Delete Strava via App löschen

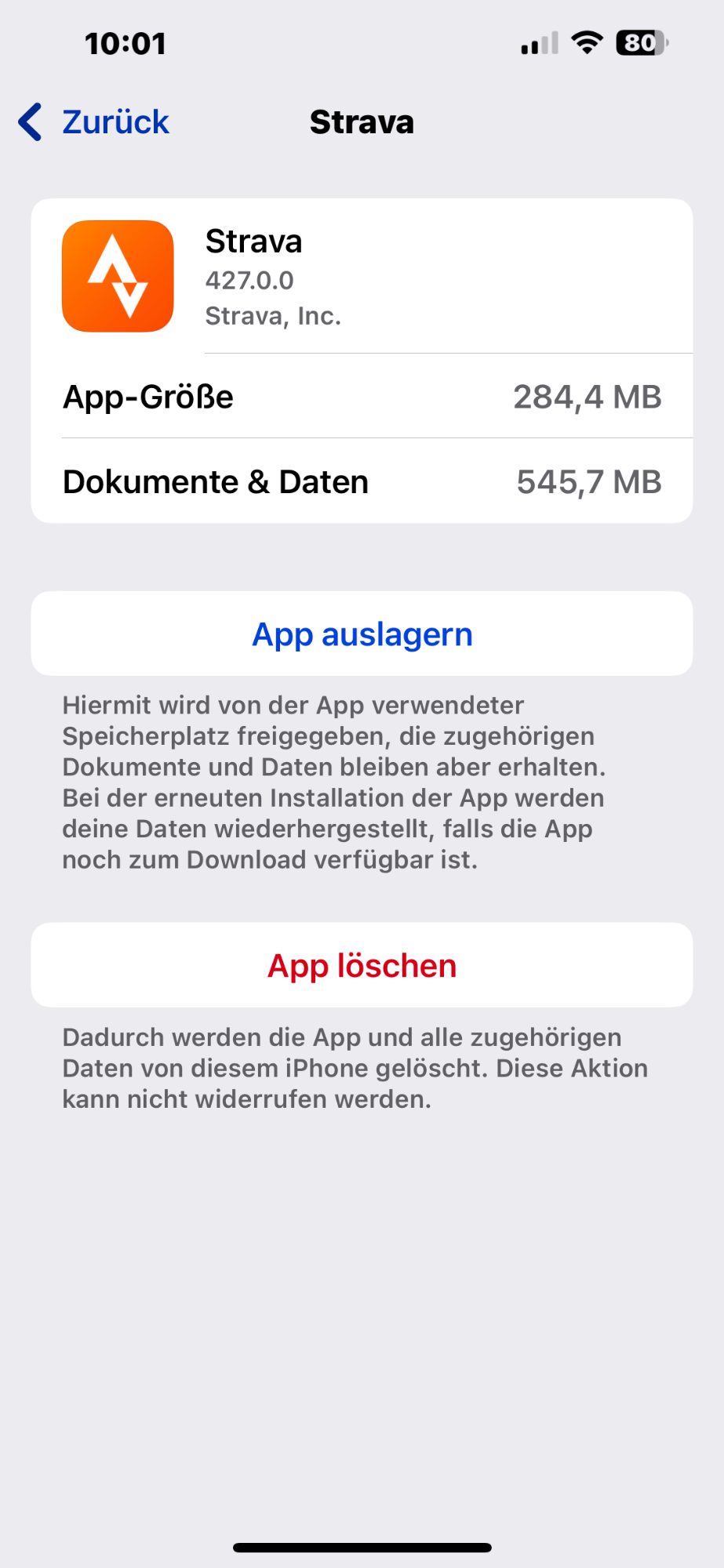click(362, 966)
